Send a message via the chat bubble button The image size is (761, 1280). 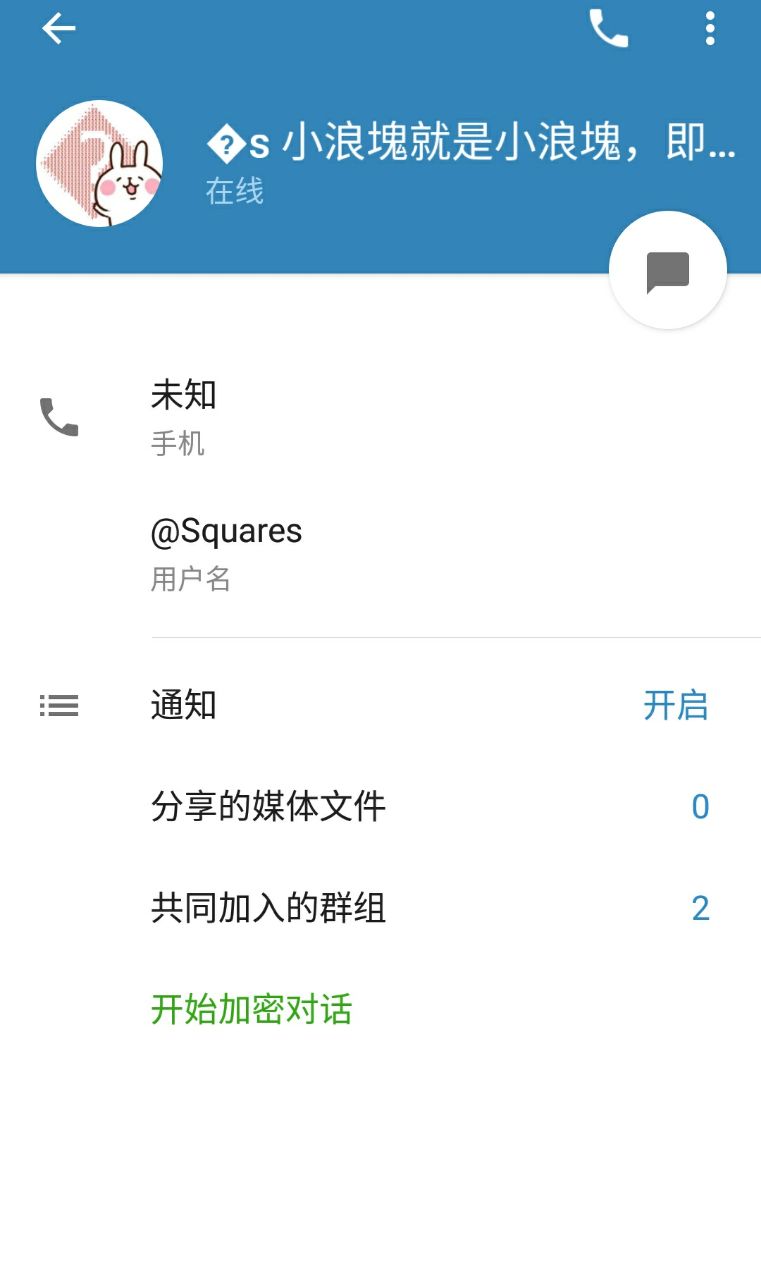[667, 271]
